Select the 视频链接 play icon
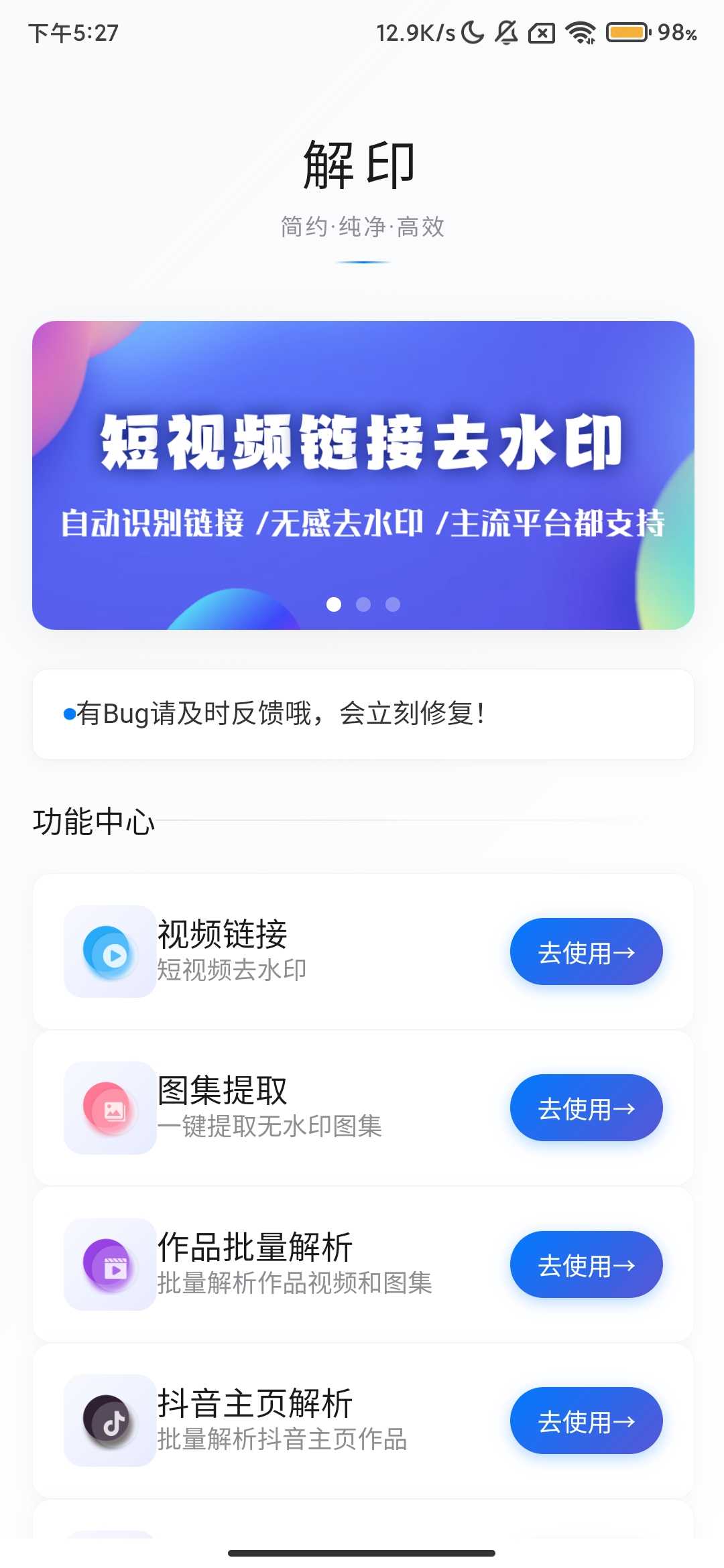 click(x=109, y=951)
